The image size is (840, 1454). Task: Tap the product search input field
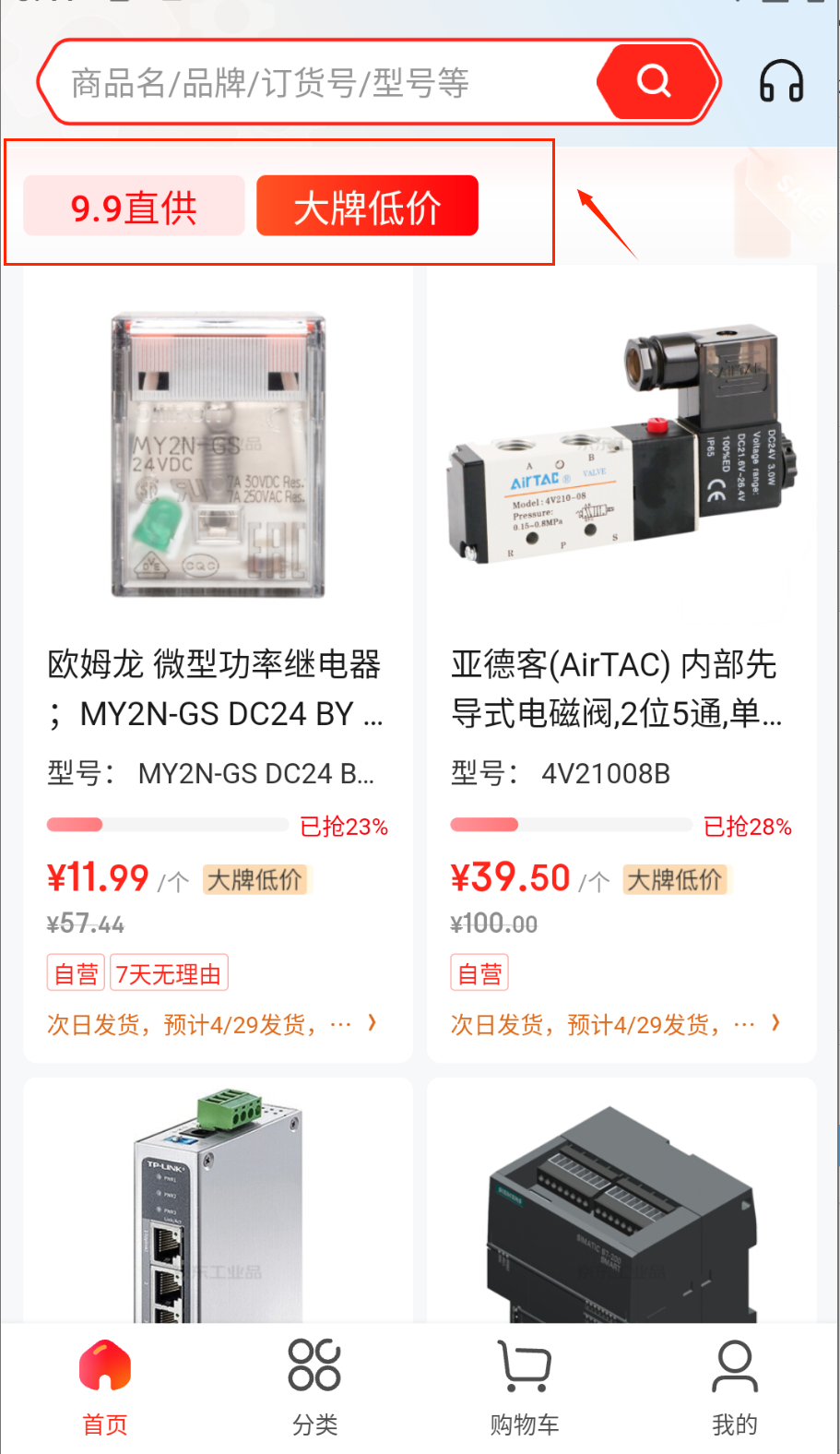point(314,83)
